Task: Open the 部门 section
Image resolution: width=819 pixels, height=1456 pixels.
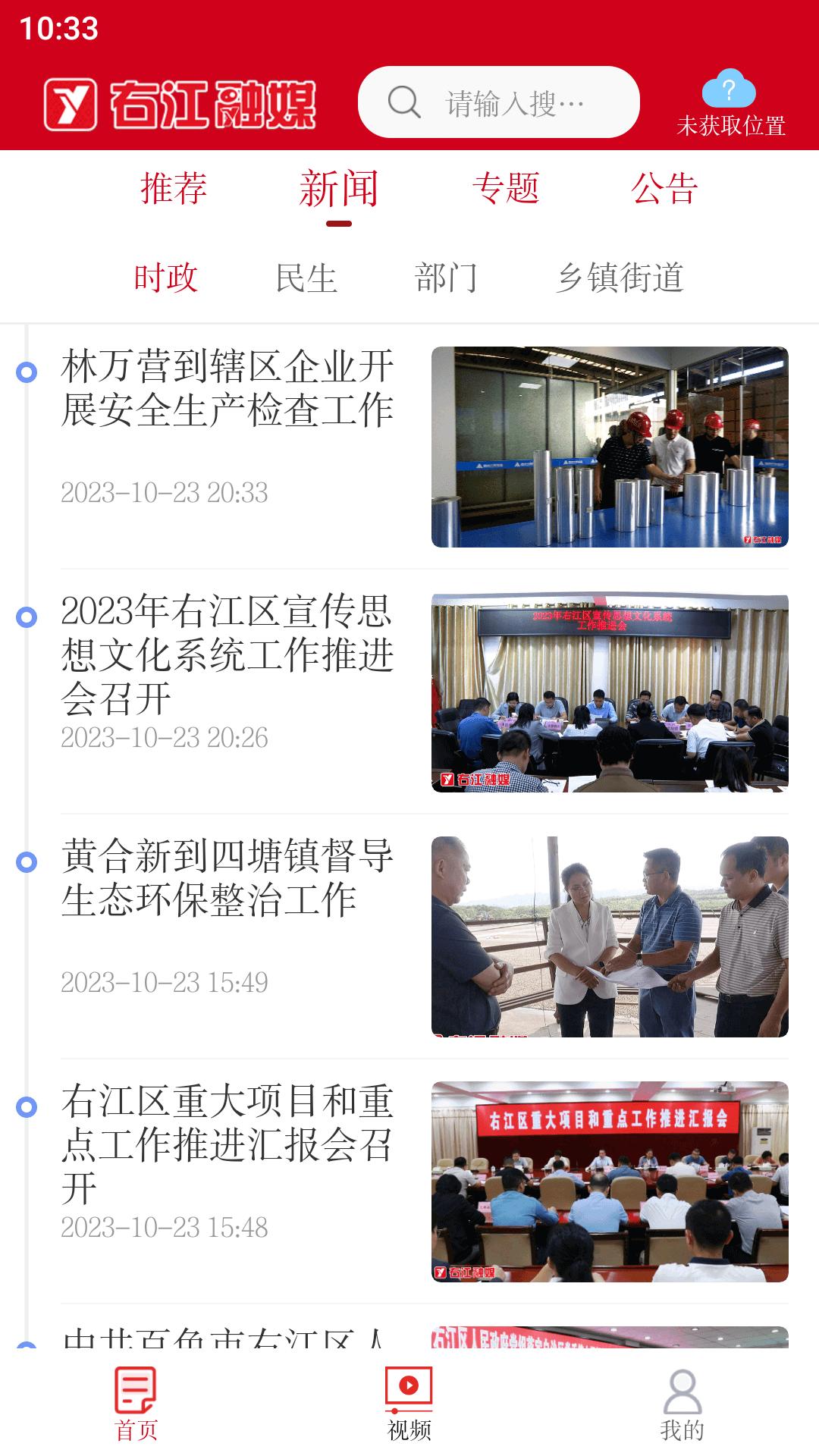Action: (x=447, y=278)
